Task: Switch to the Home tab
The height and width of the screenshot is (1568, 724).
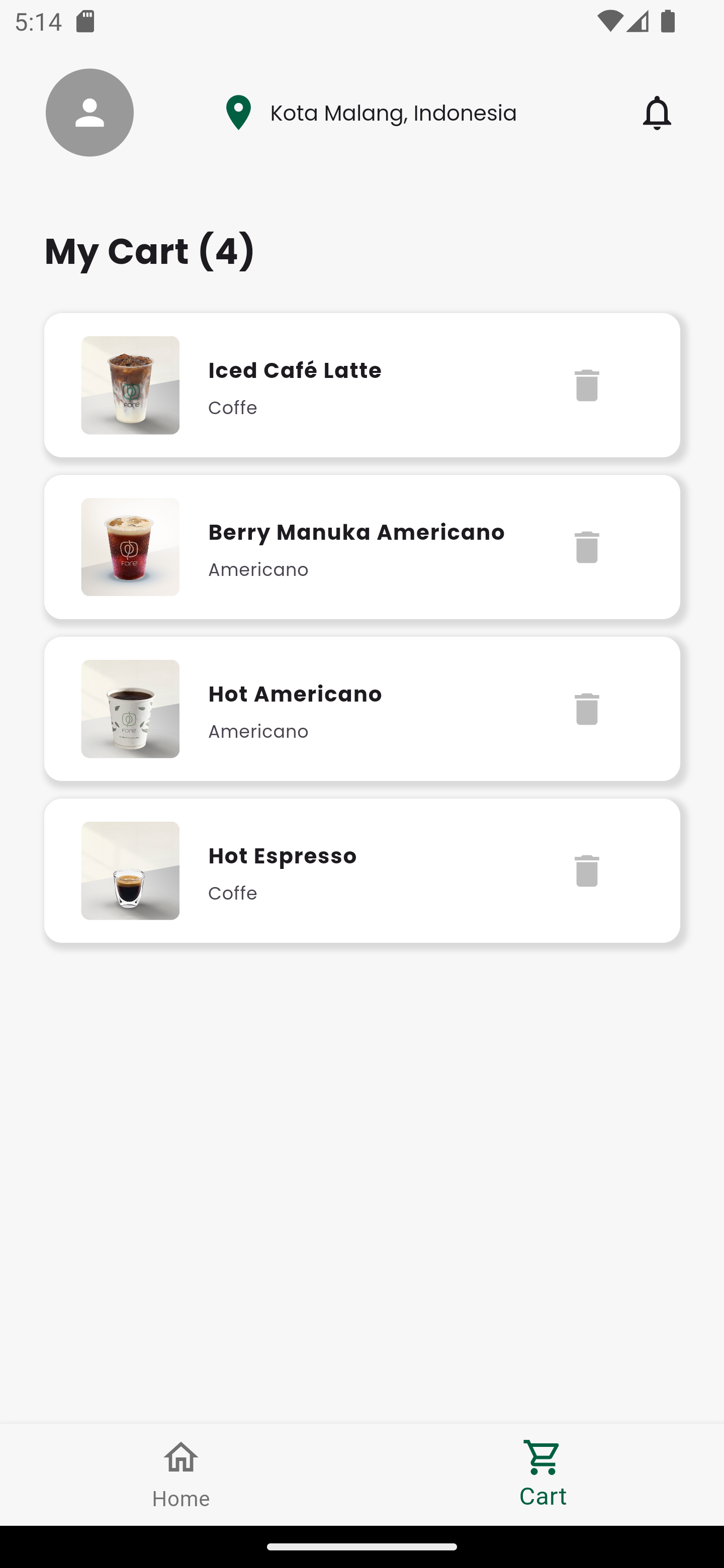Action: coord(181,1474)
